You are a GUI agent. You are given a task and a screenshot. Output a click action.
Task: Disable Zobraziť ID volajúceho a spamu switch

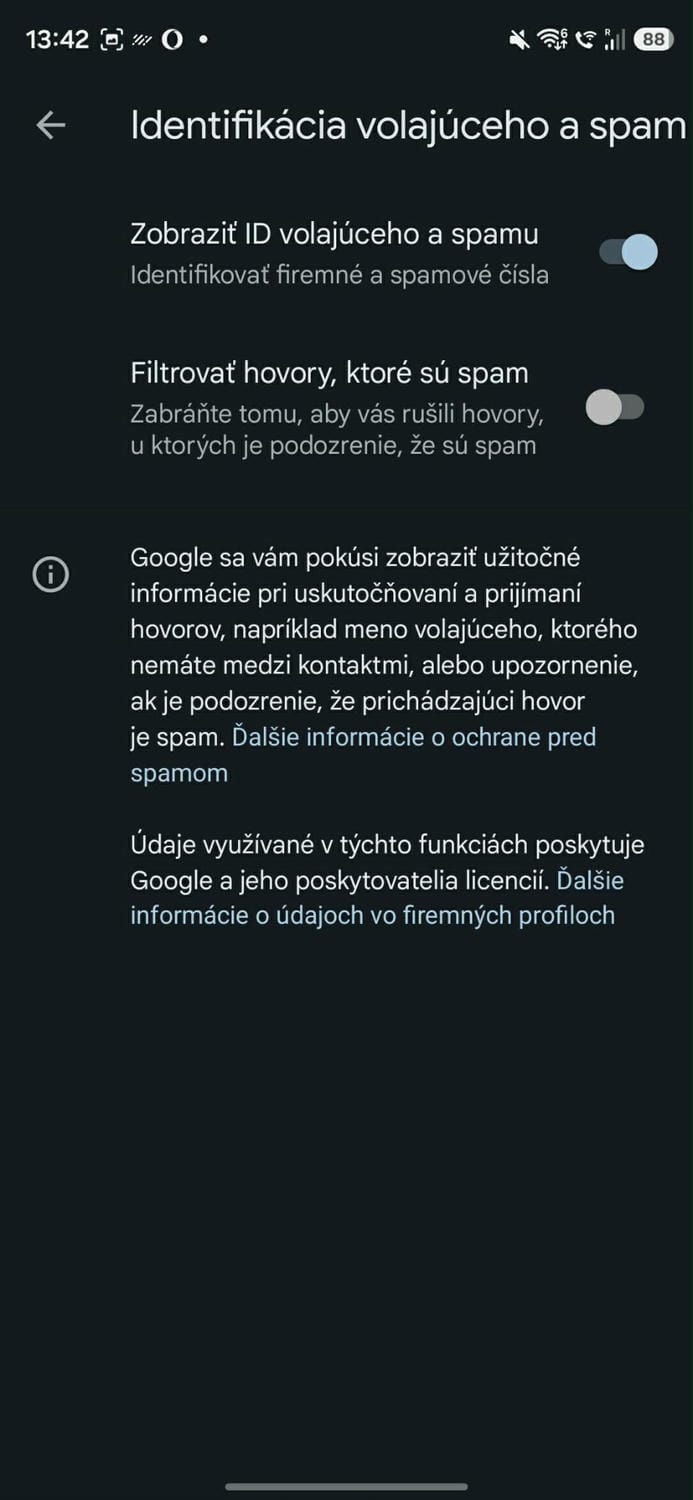628,252
